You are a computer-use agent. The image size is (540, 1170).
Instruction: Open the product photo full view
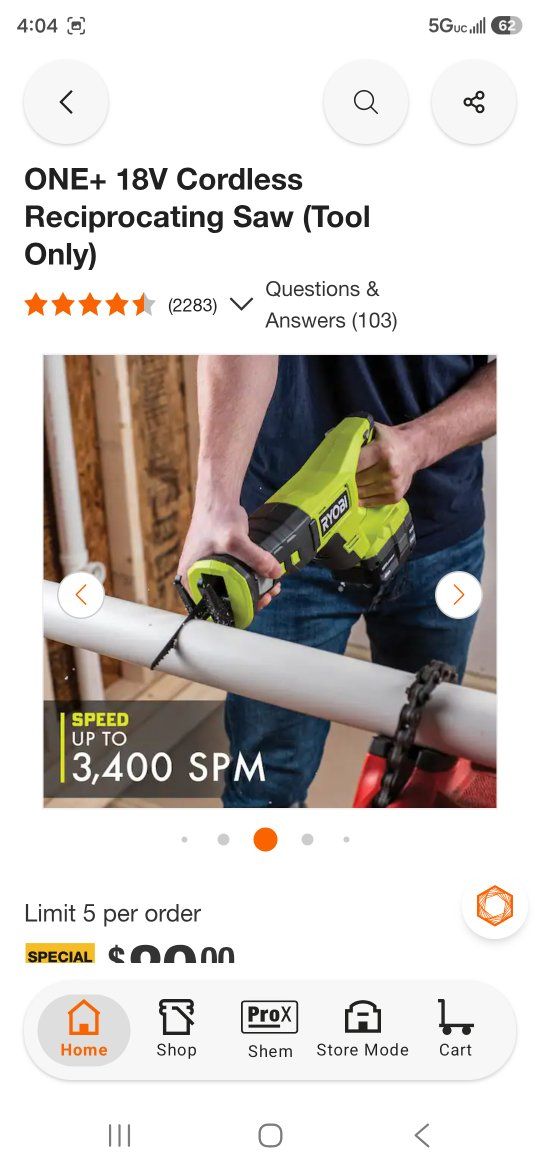269,581
